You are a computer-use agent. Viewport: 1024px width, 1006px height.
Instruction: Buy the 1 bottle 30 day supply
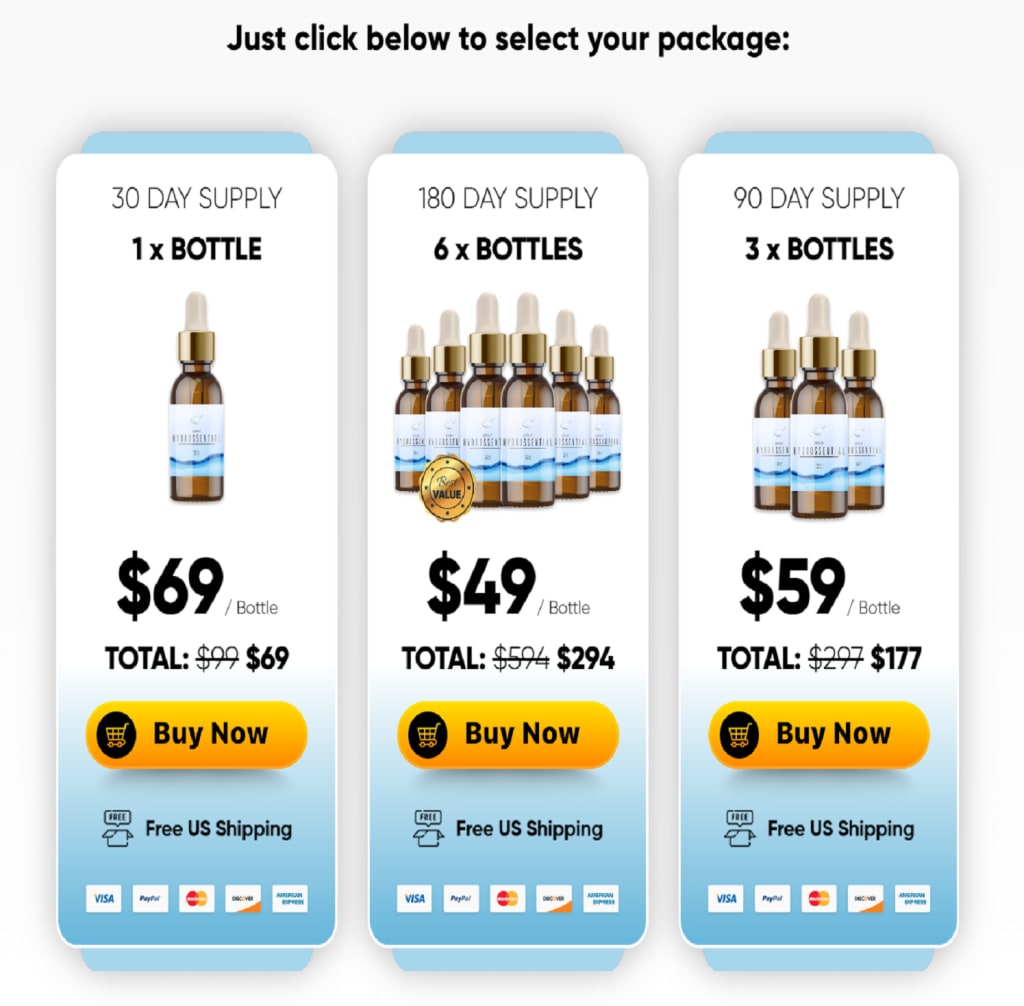pos(196,734)
